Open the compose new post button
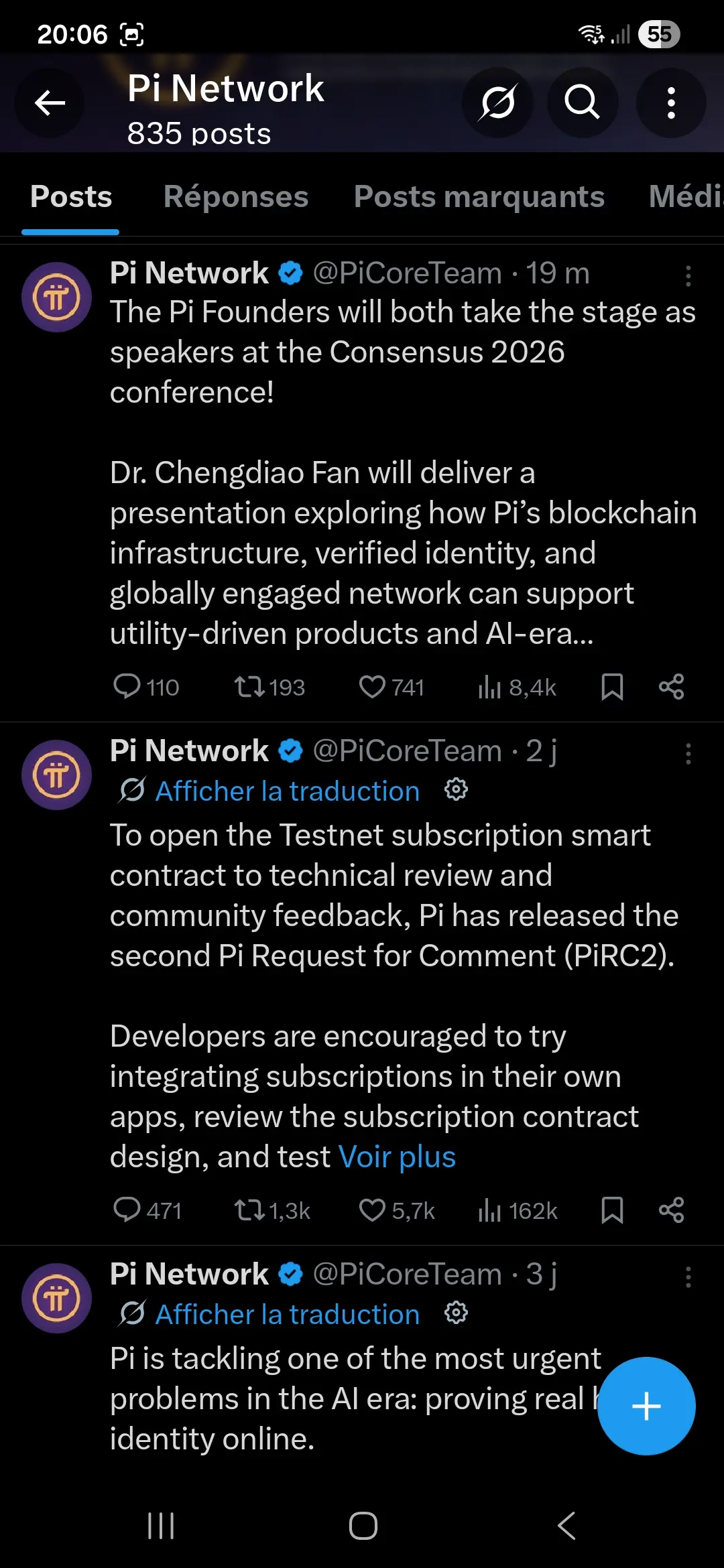 pyautogui.click(x=646, y=1407)
